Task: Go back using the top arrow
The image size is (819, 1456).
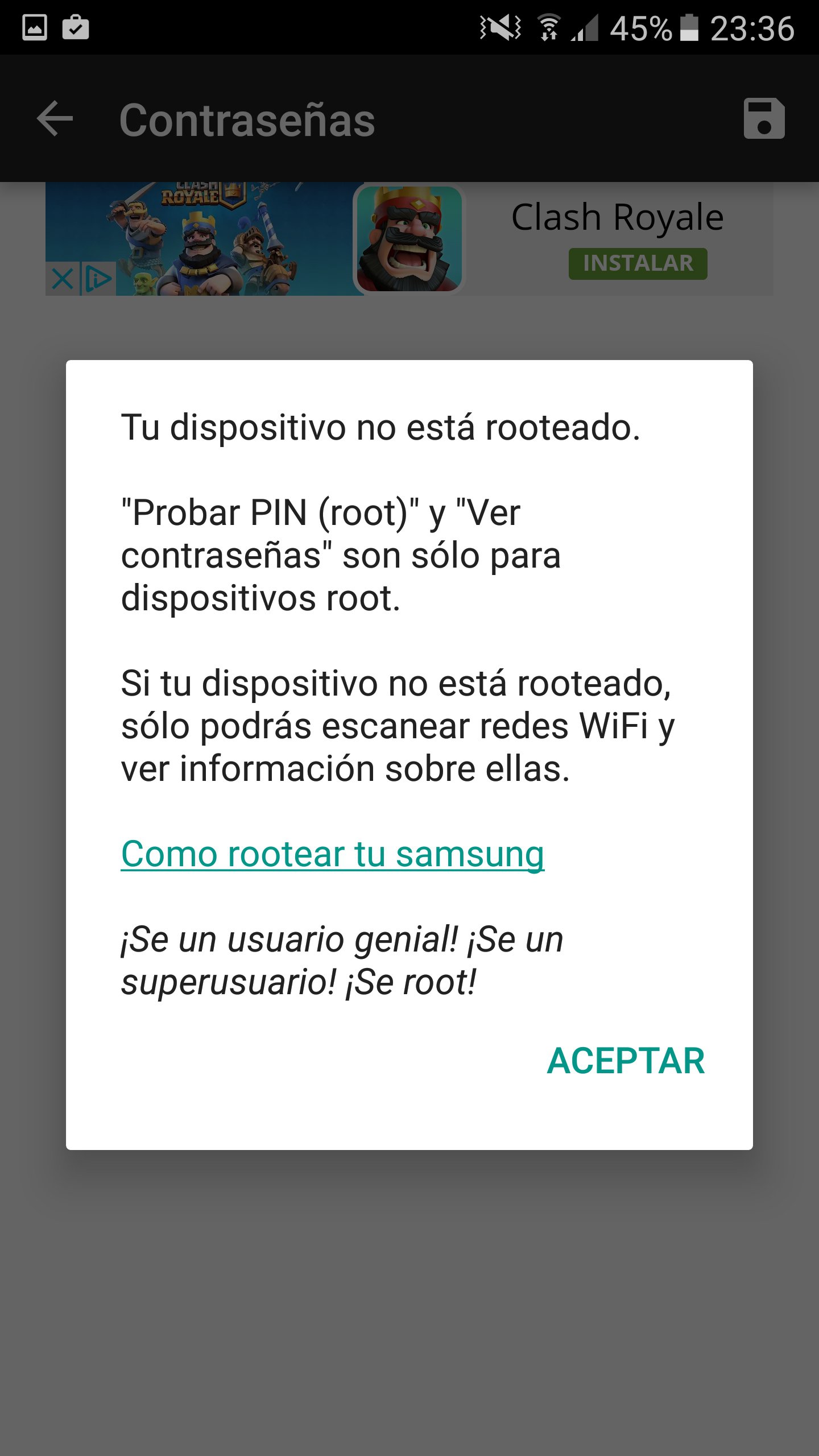Action: [55, 119]
